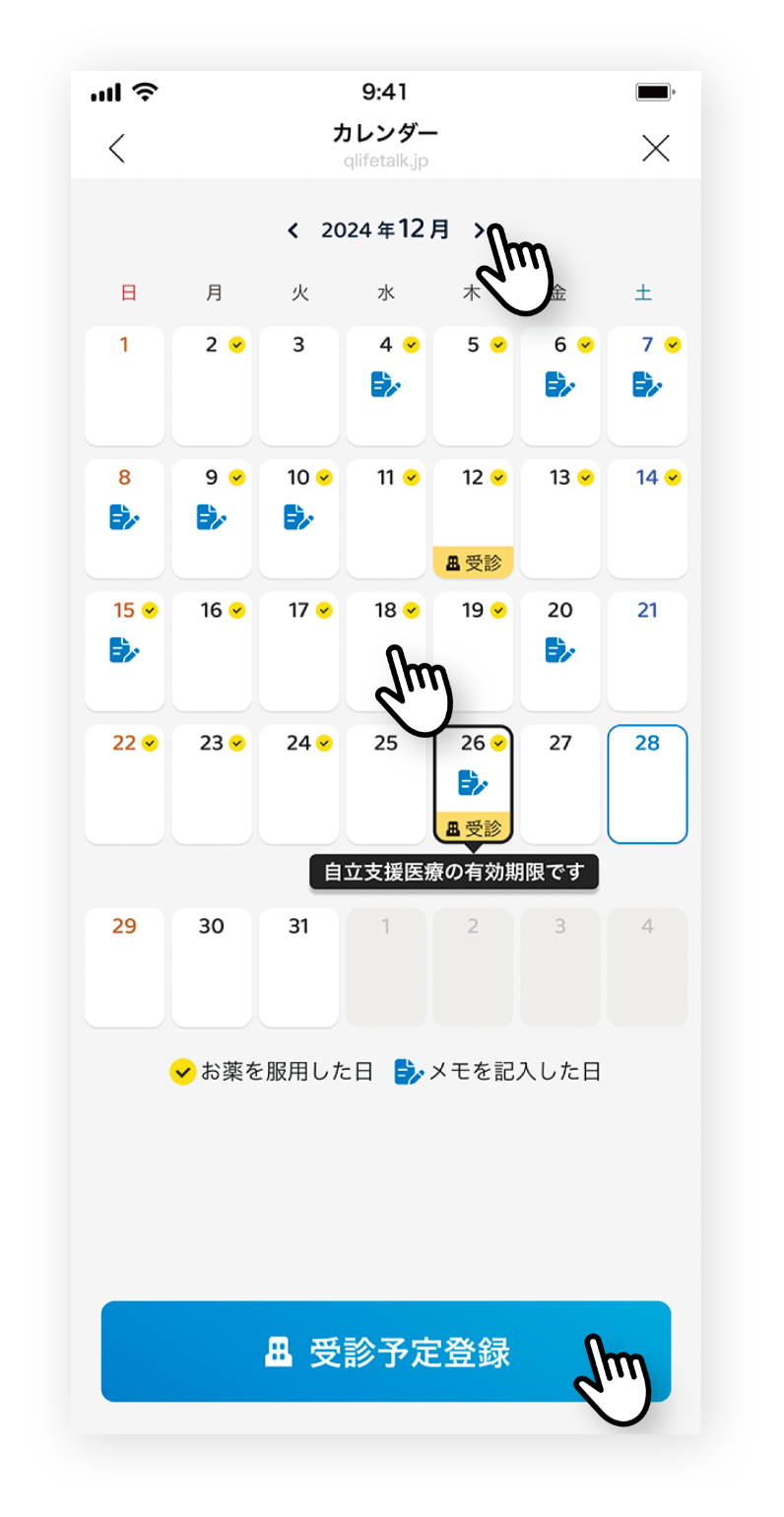Go back using the top-left arrow
The height and width of the screenshot is (1517, 784).
117,149
